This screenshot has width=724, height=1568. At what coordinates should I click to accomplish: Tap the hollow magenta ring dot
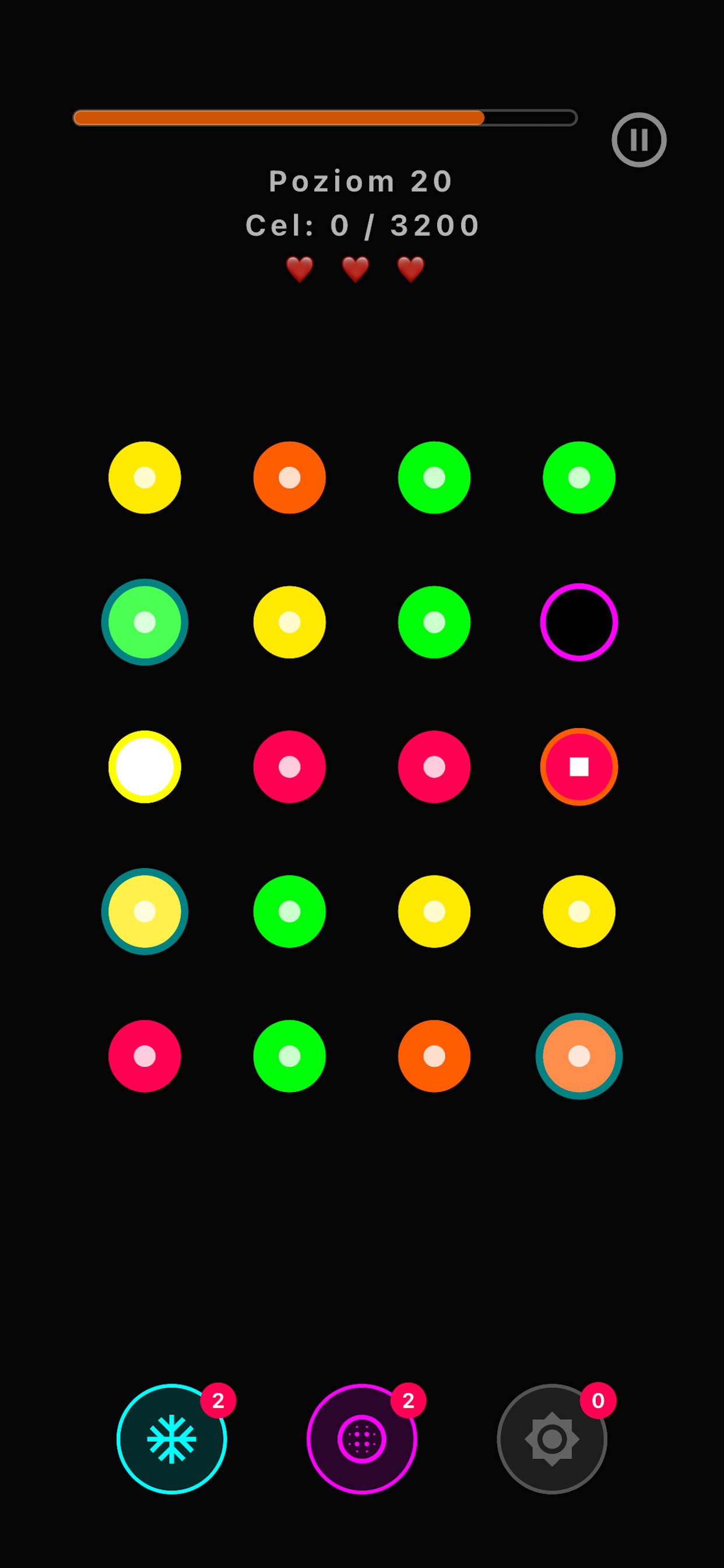tap(579, 622)
